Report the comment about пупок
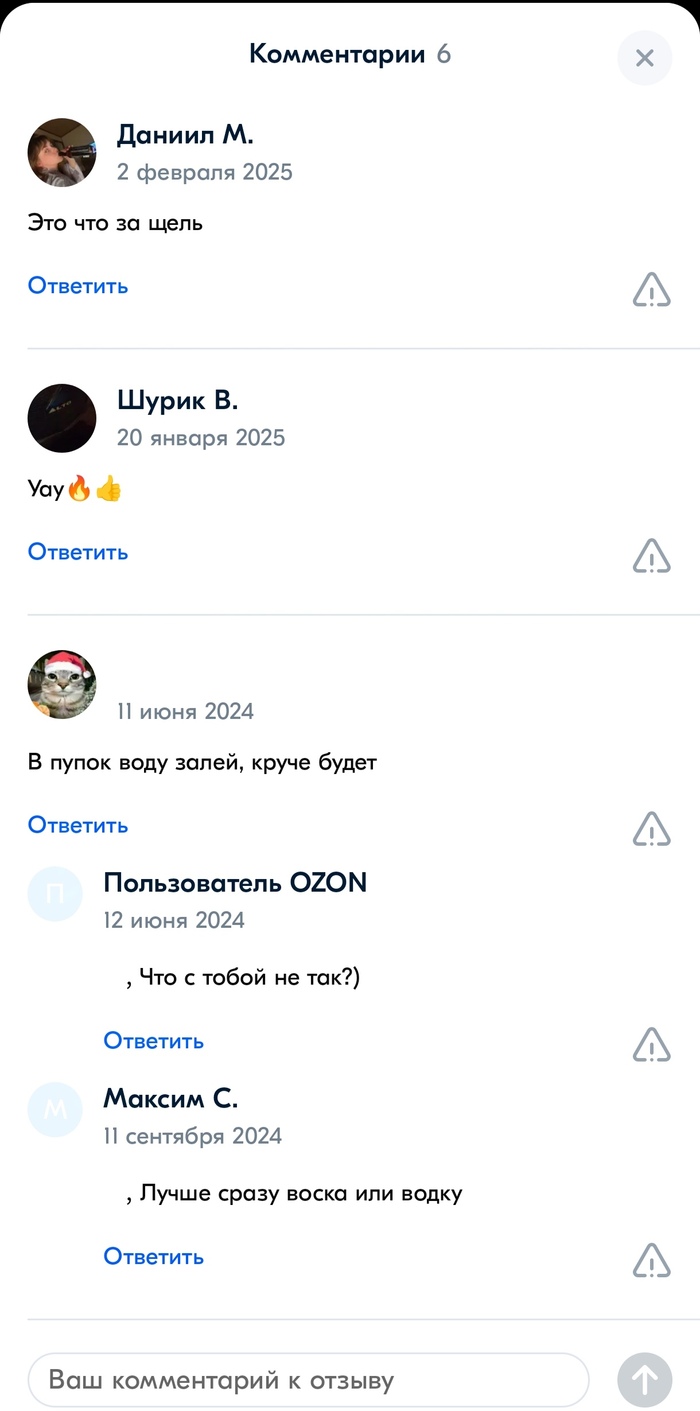The height and width of the screenshot is (1411, 700). point(651,829)
